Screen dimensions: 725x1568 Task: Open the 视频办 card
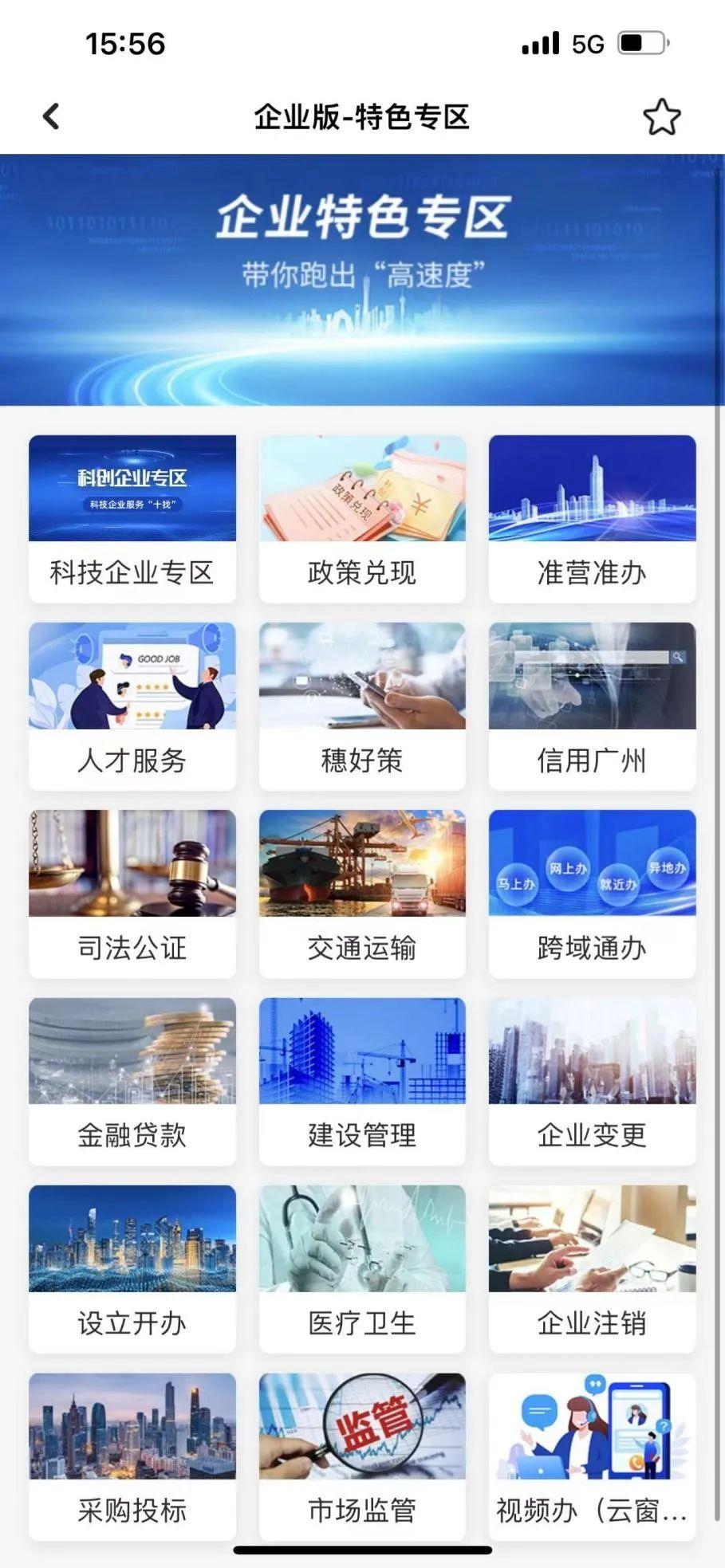(592, 1456)
